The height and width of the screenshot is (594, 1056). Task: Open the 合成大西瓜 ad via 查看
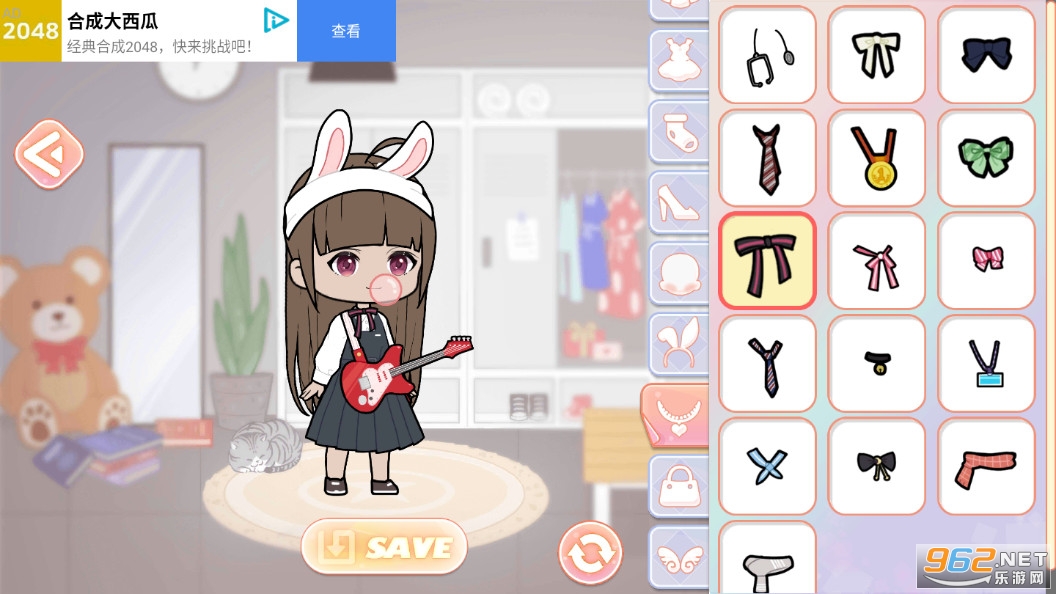346,31
